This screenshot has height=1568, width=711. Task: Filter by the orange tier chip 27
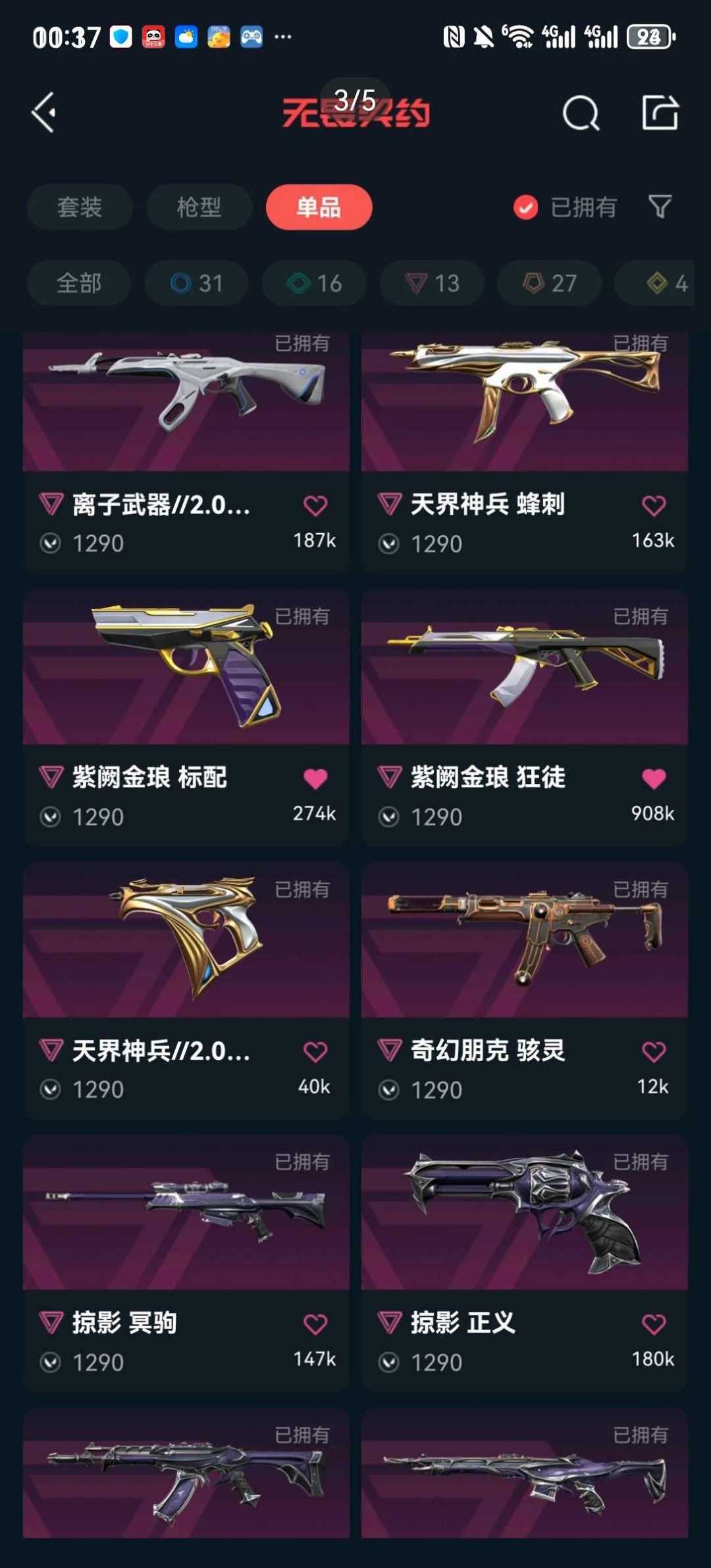pos(549,283)
